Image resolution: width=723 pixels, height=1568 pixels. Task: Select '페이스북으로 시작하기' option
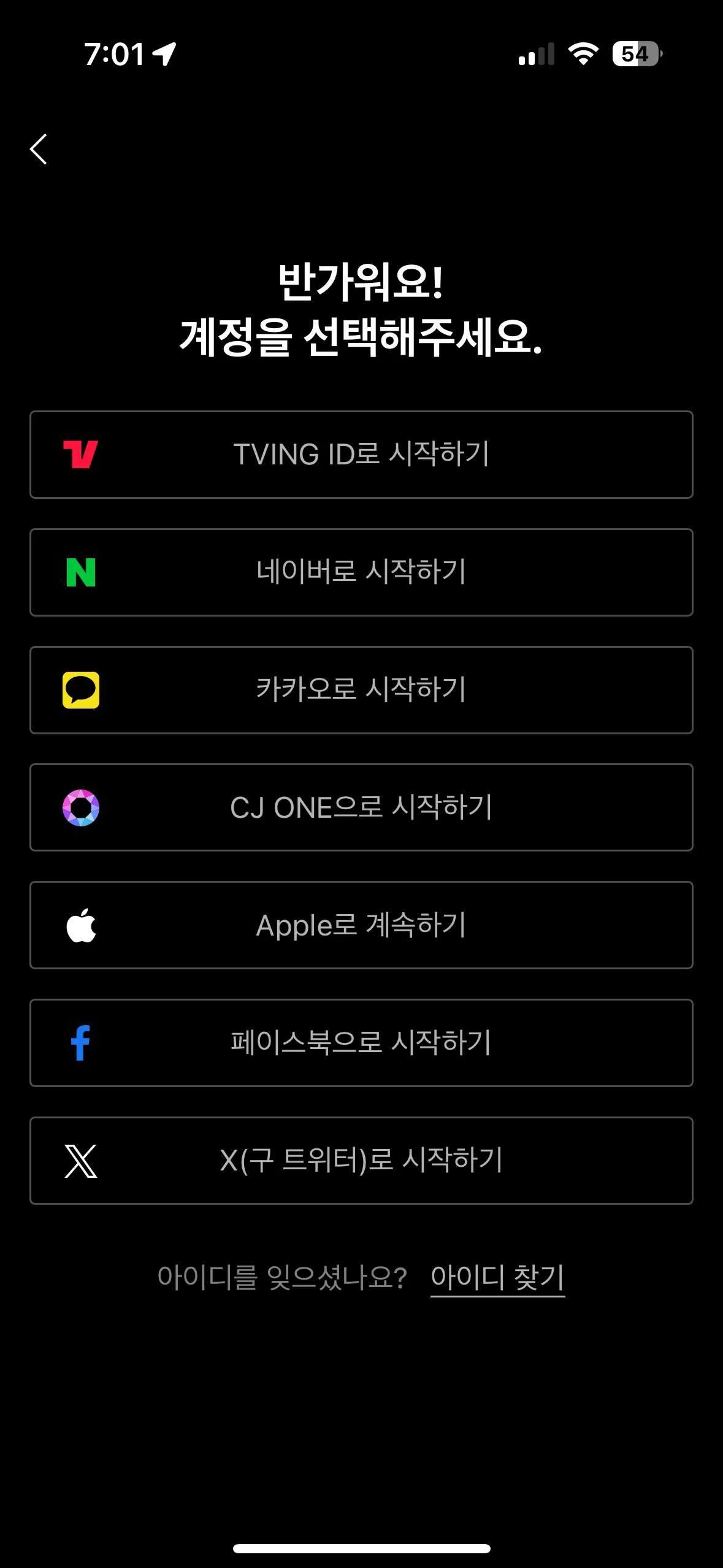tap(361, 1042)
